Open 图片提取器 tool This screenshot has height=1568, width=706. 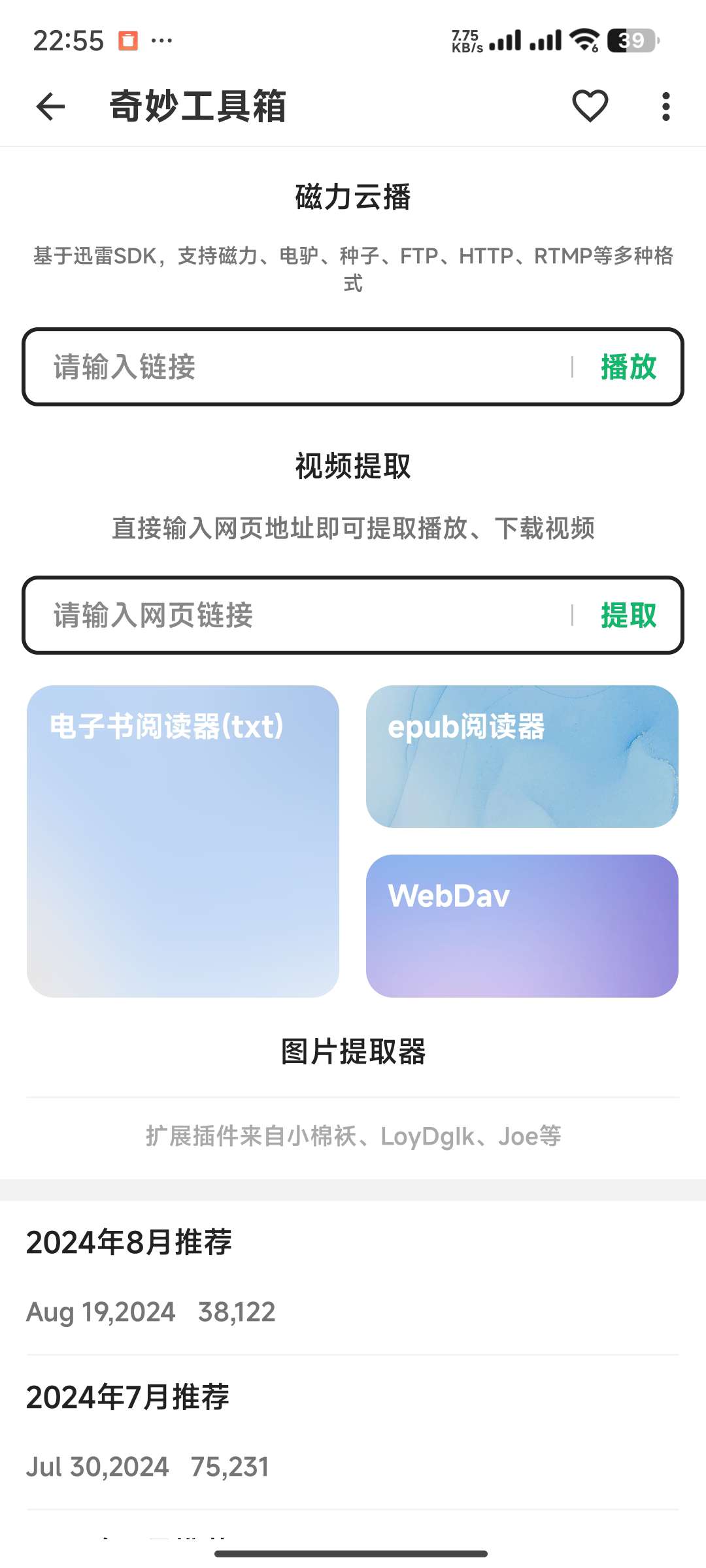coord(353,1052)
